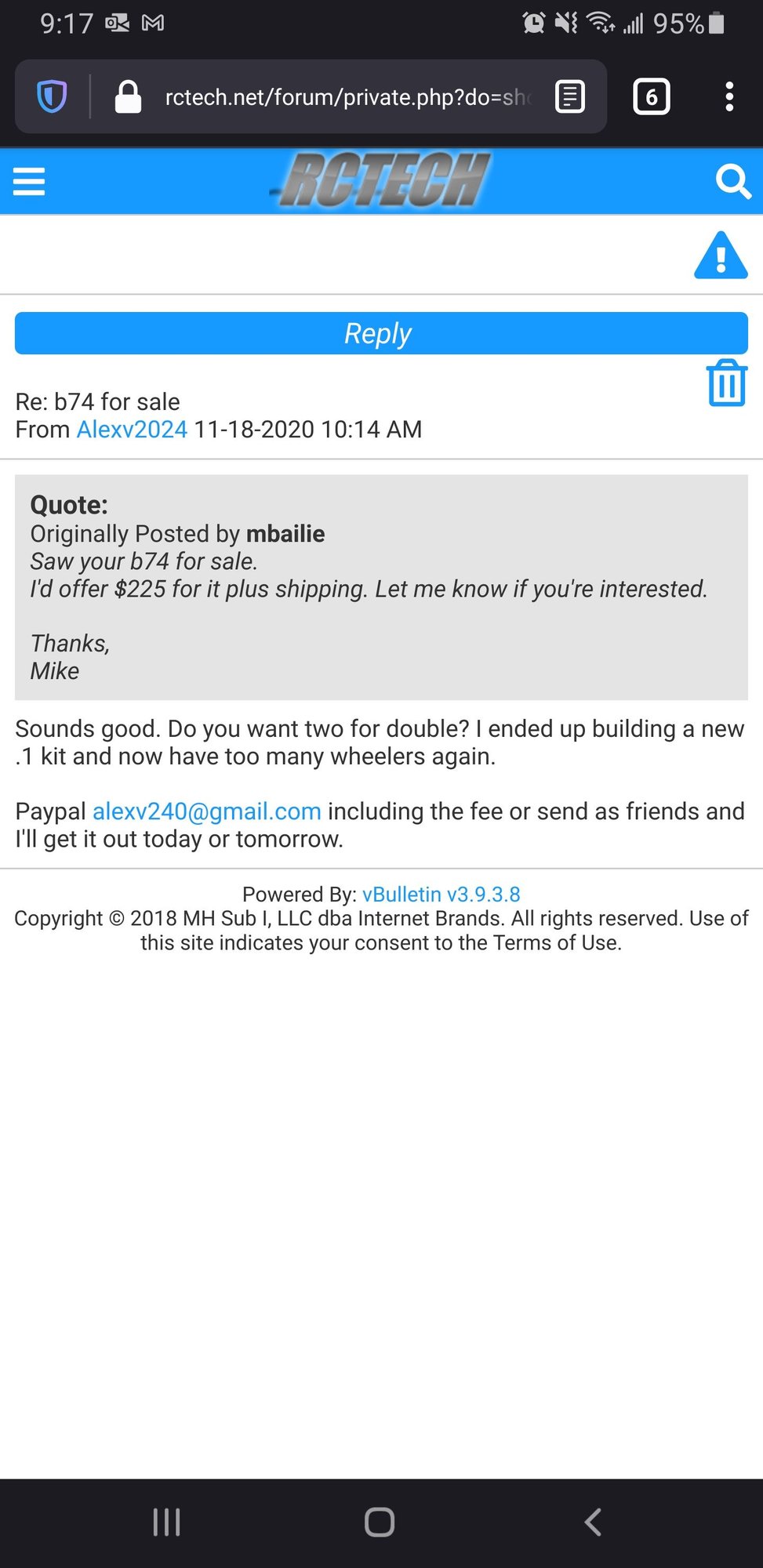This screenshot has width=763, height=1568.
Task: Open the hamburger navigation menu
Action: (x=29, y=181)
